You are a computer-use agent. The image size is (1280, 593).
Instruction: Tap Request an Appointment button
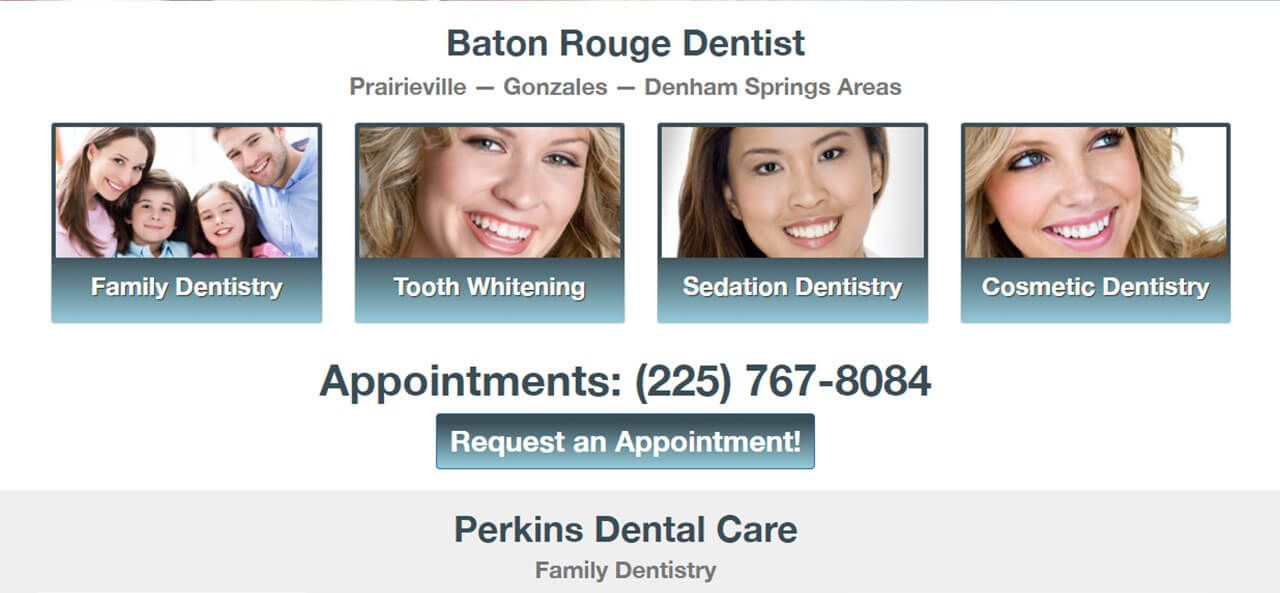coord(625,442)
